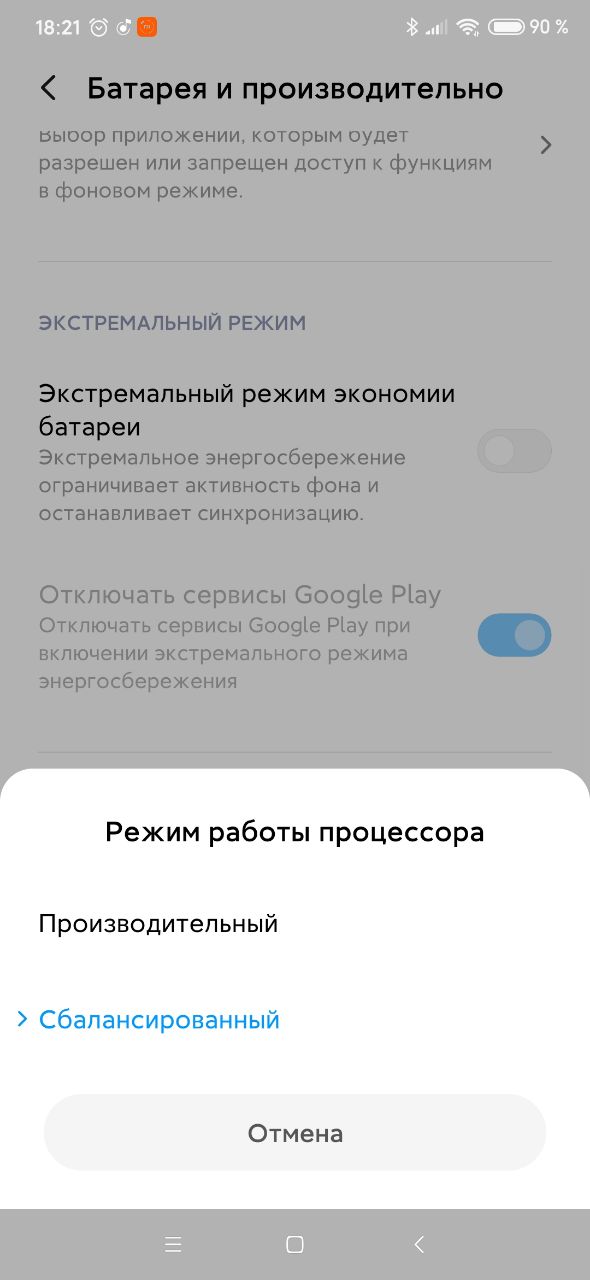
Task: Tap the system back button
Action: [419, 1244]
